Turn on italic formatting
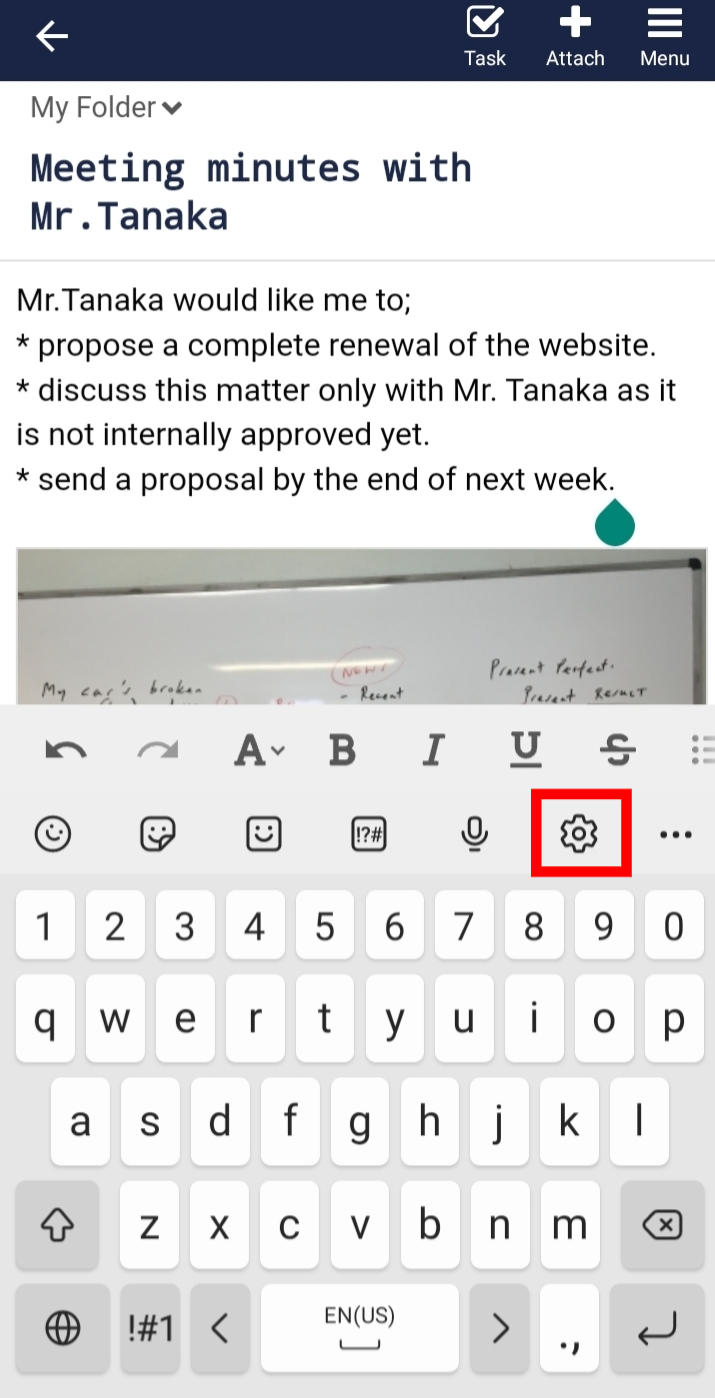 (x=433, y=750)
